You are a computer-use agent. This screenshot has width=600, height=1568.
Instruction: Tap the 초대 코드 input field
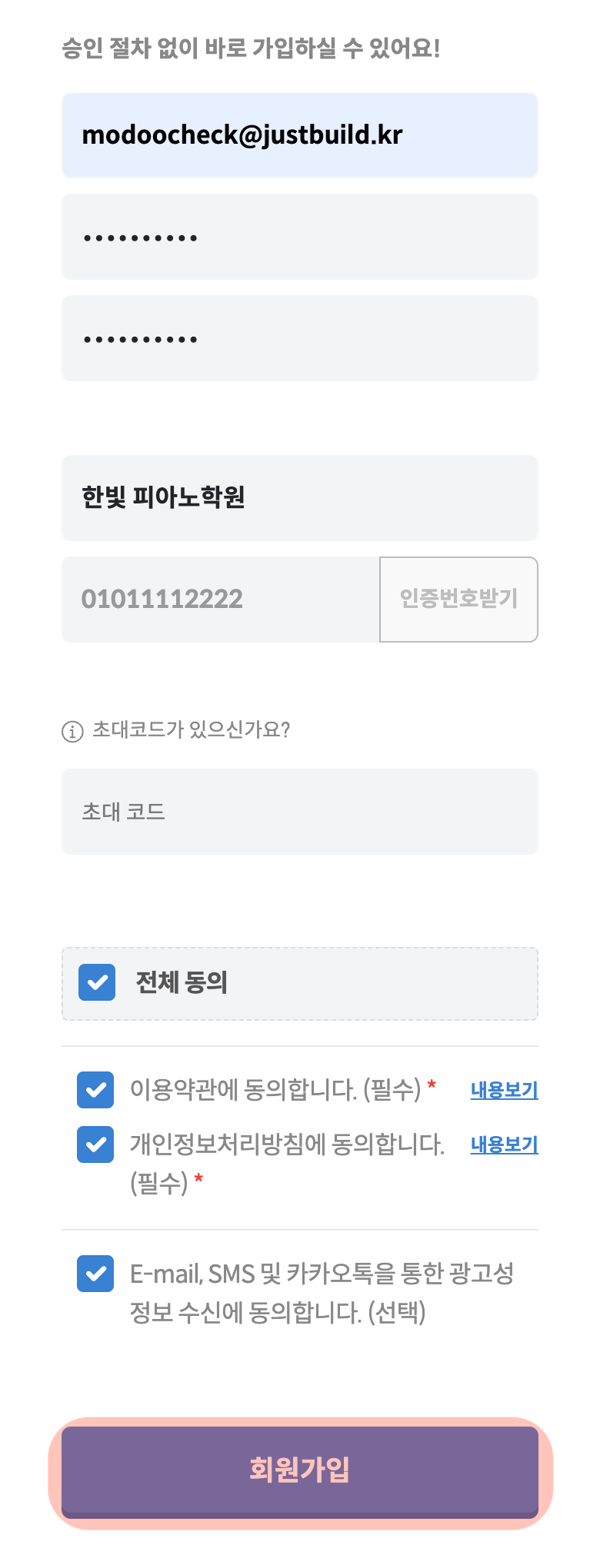(x=299, y=812)
